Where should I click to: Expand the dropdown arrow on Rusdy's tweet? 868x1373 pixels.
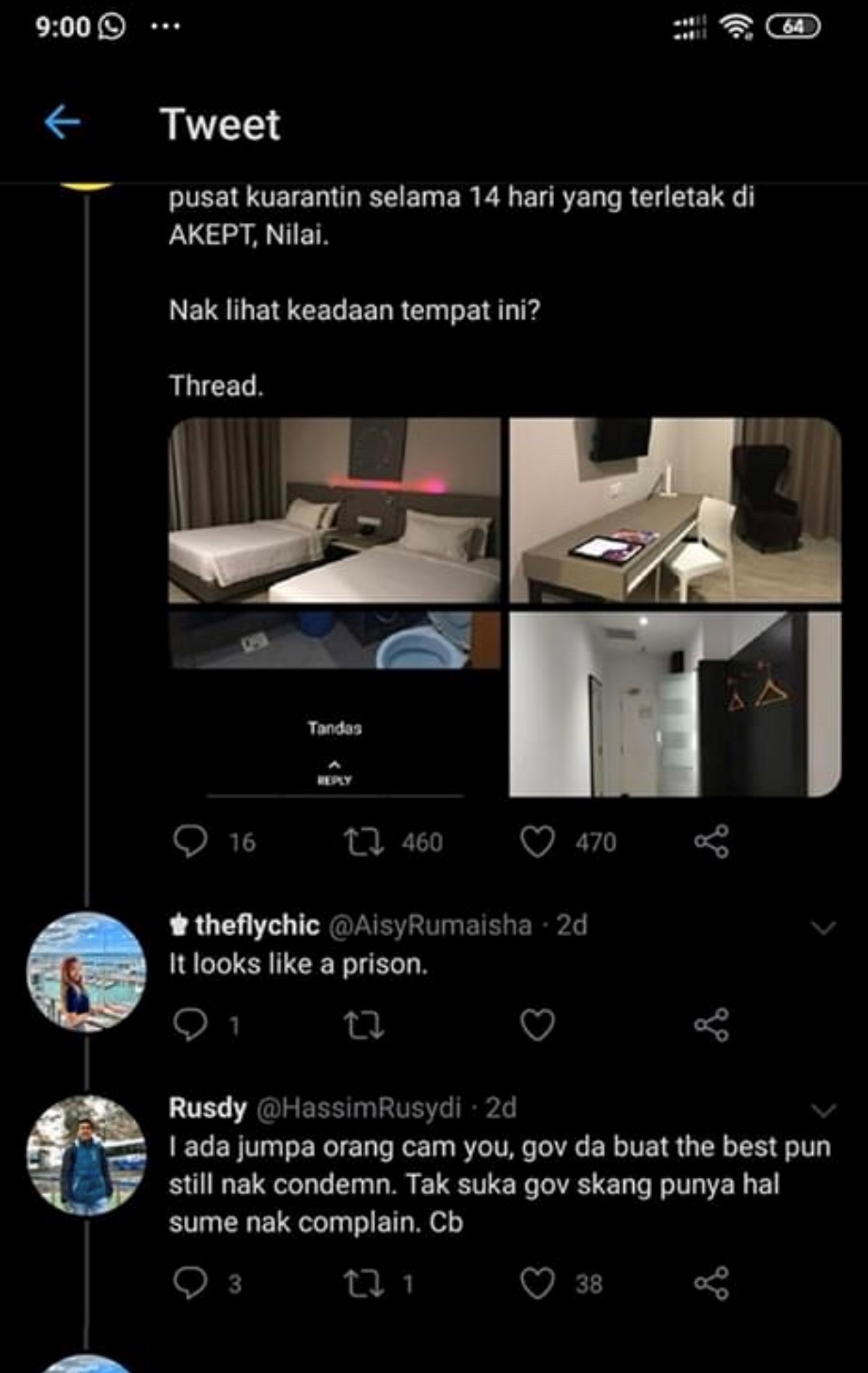coord(824,1110)
